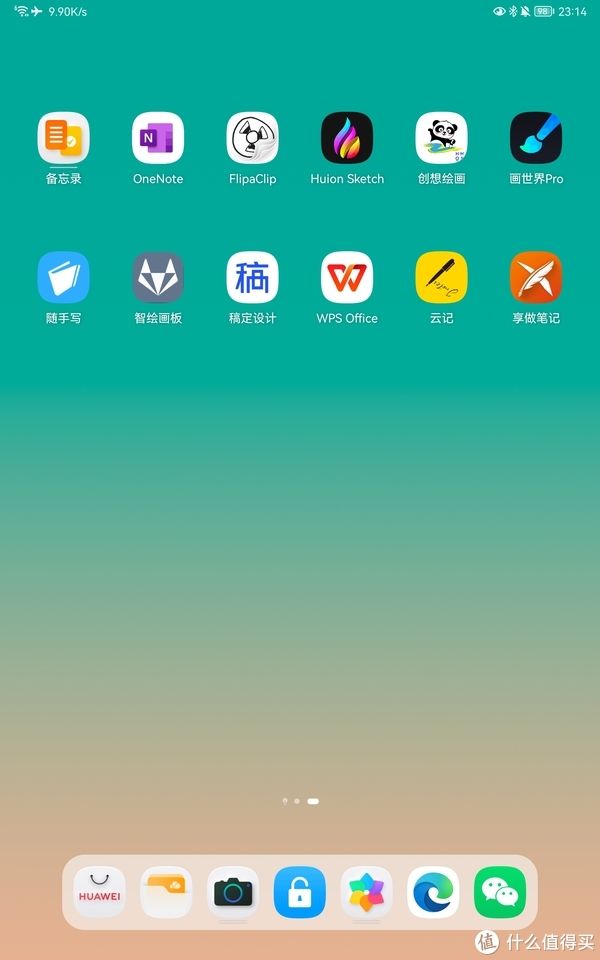Open the 备忘录 notes app
The width and height of the screenshot is (600, 960).
click(x=64, y=138)
